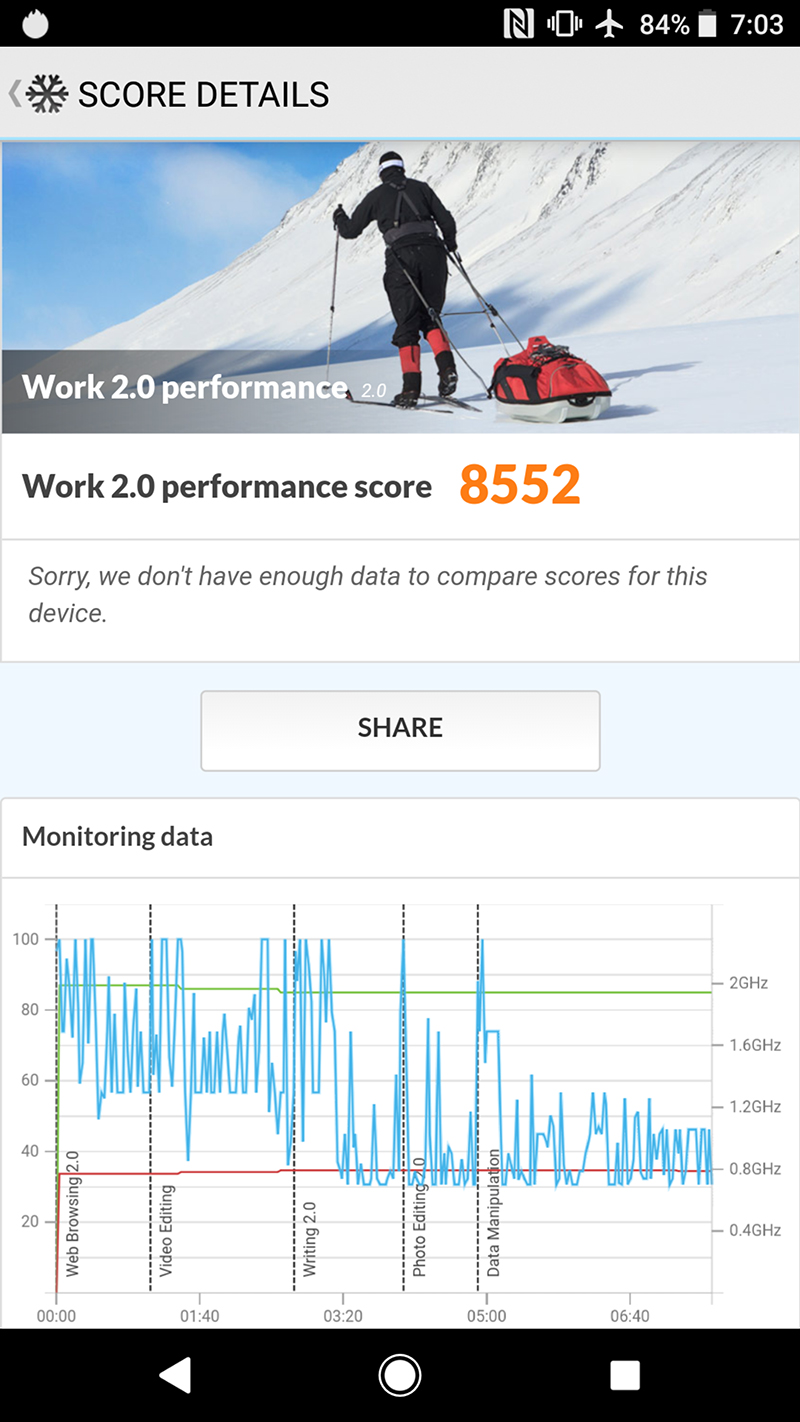Tap the SHARE button
800x1422 pixels.
(400, 730)
